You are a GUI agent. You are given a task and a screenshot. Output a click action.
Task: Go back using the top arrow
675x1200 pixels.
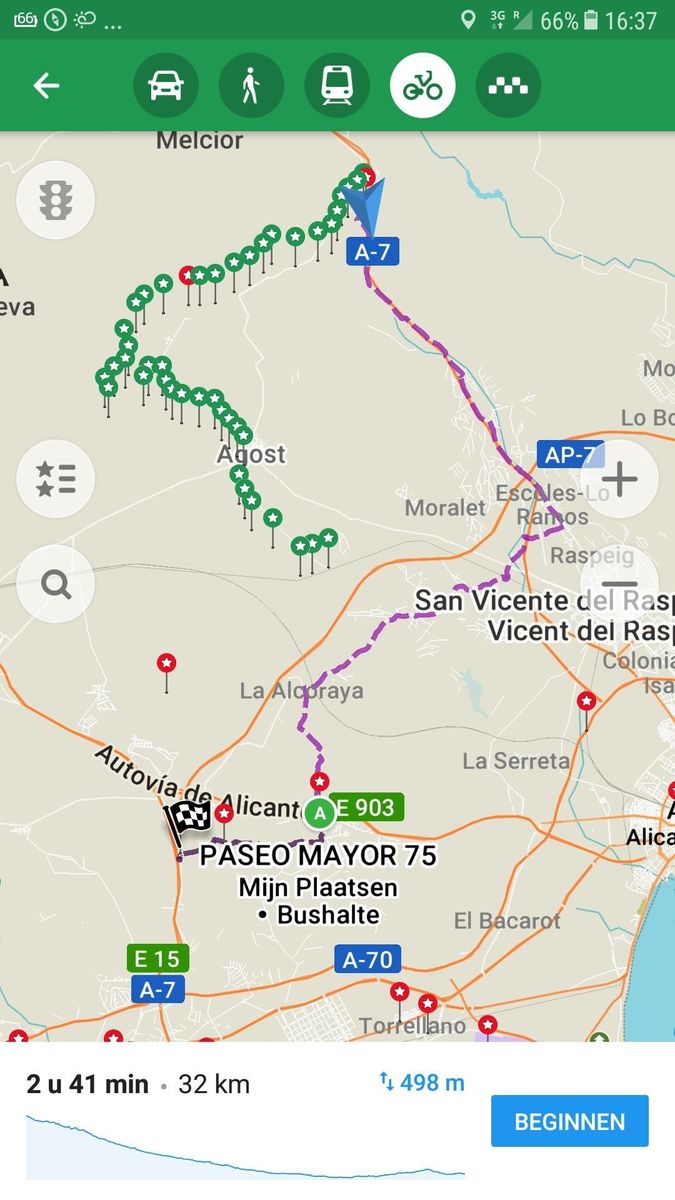[x=46, y=86]
